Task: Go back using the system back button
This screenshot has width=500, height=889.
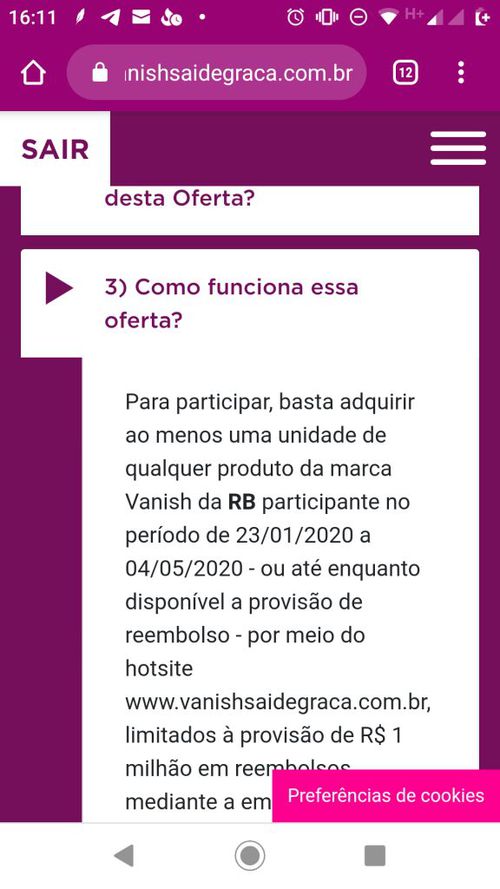Action: point(124,856)
